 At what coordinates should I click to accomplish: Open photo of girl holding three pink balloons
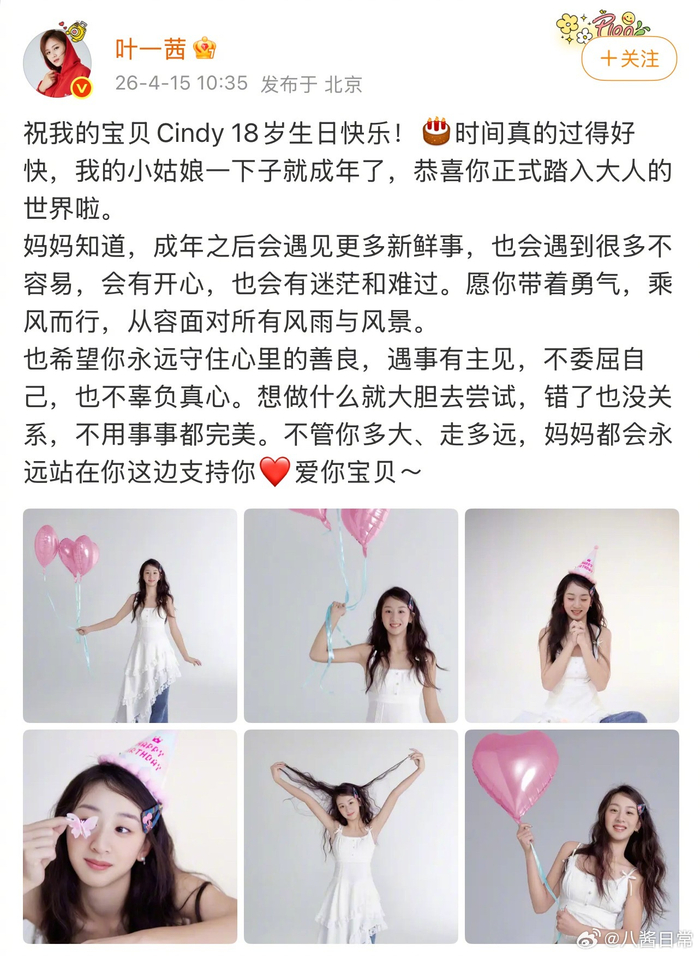coord(130,615)
